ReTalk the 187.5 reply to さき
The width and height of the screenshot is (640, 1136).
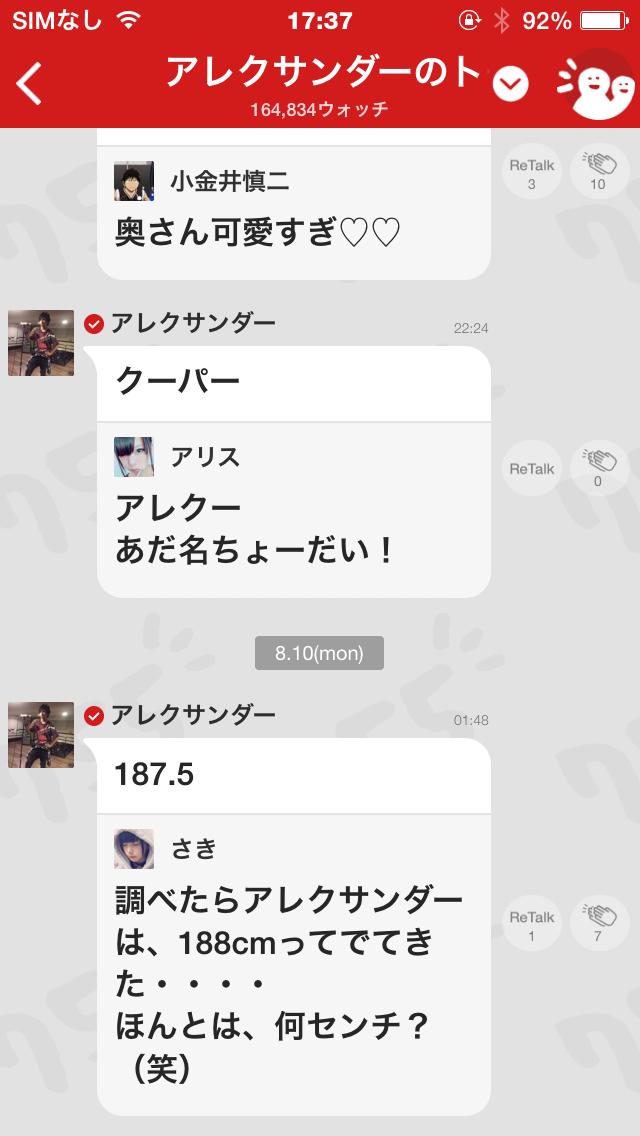tap(531, 924)
